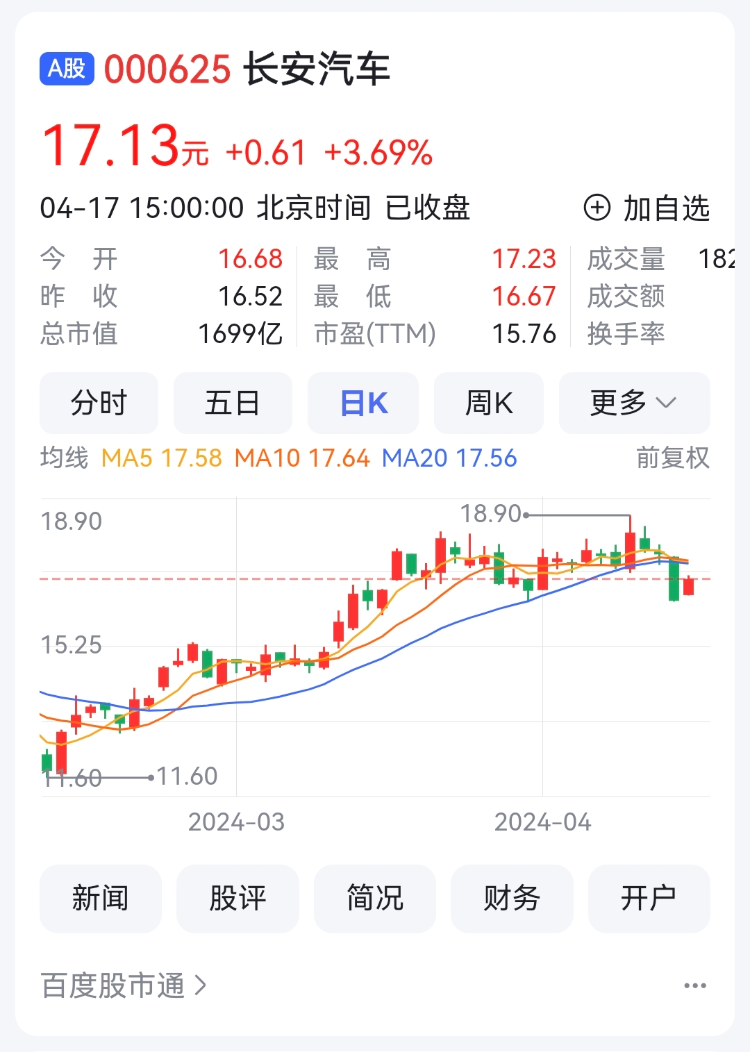Switch to the 分时 chart tab
The height and width of the screenshot is (1052, 750).
(x=99, y=403)
